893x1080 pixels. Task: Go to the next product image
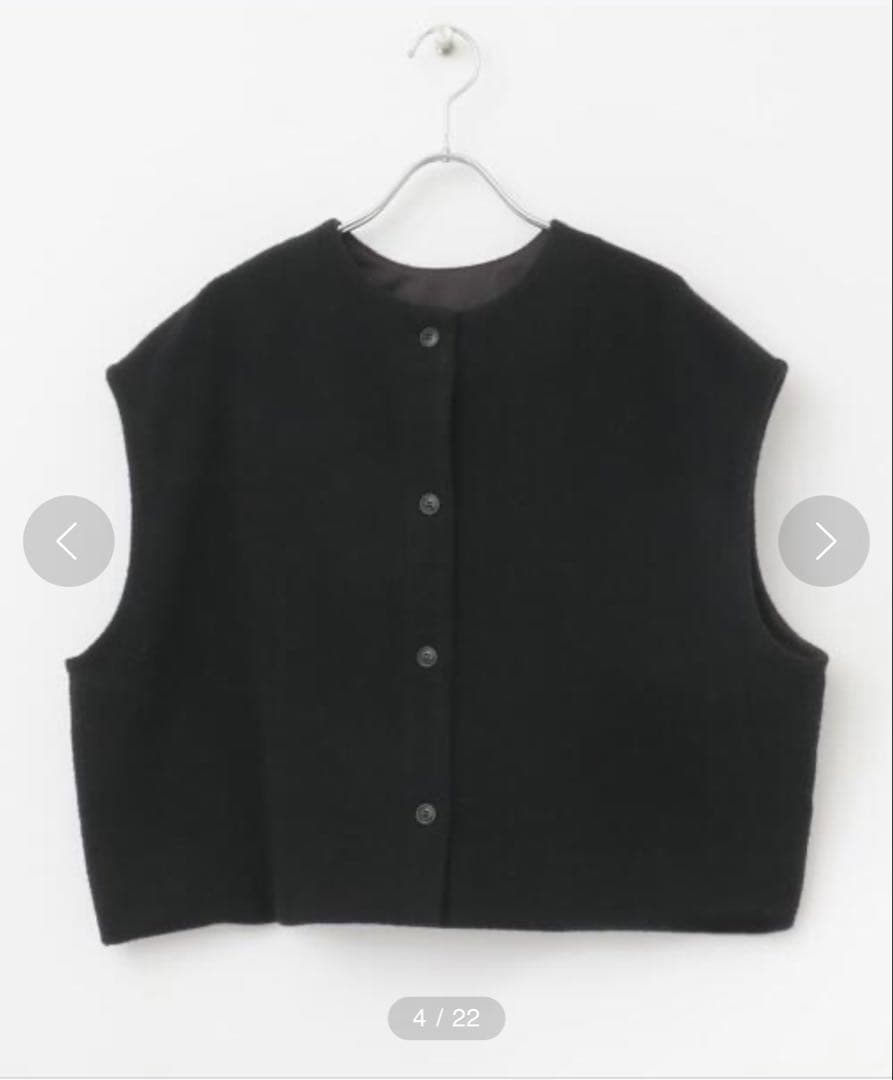point(823,541)
